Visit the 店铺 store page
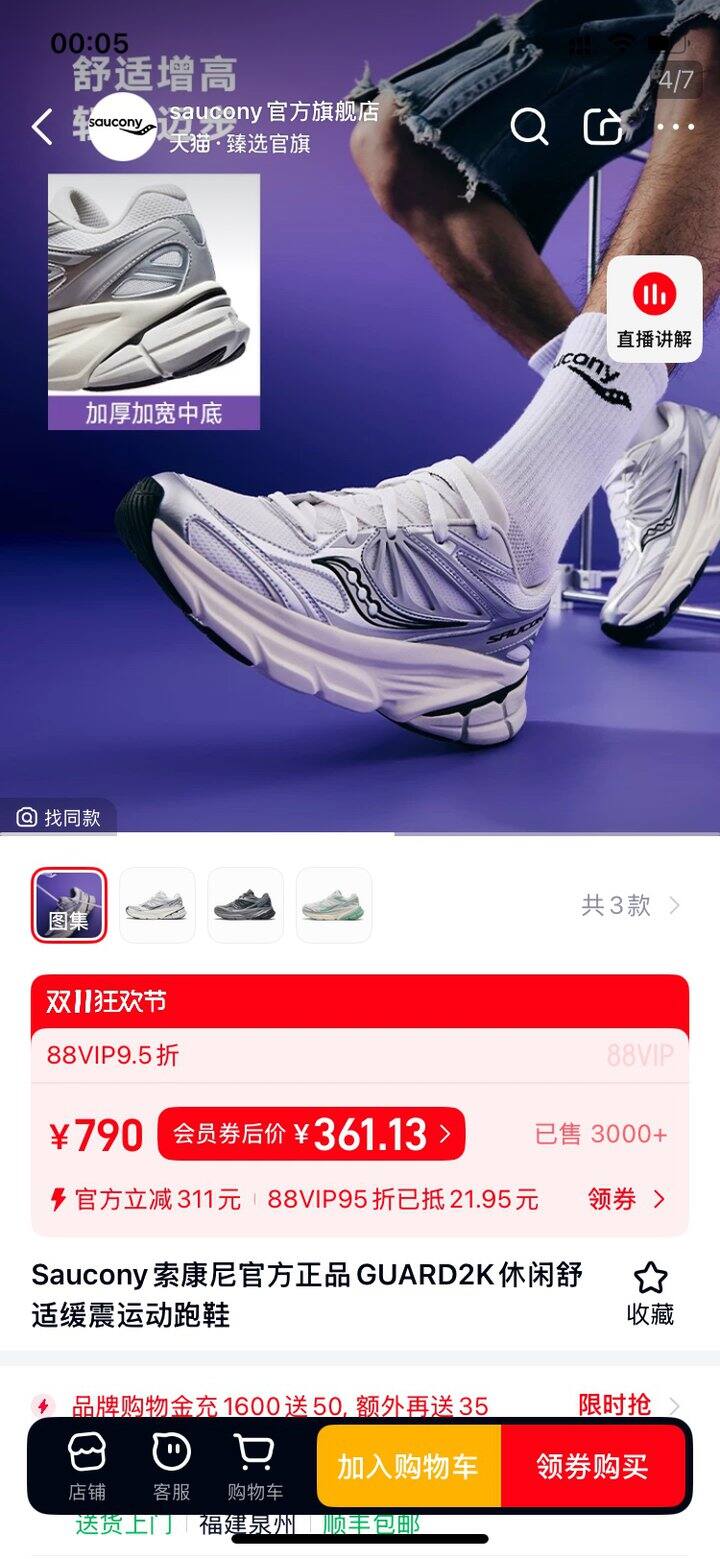720x1559 pixels. (x=87, y=1467)
